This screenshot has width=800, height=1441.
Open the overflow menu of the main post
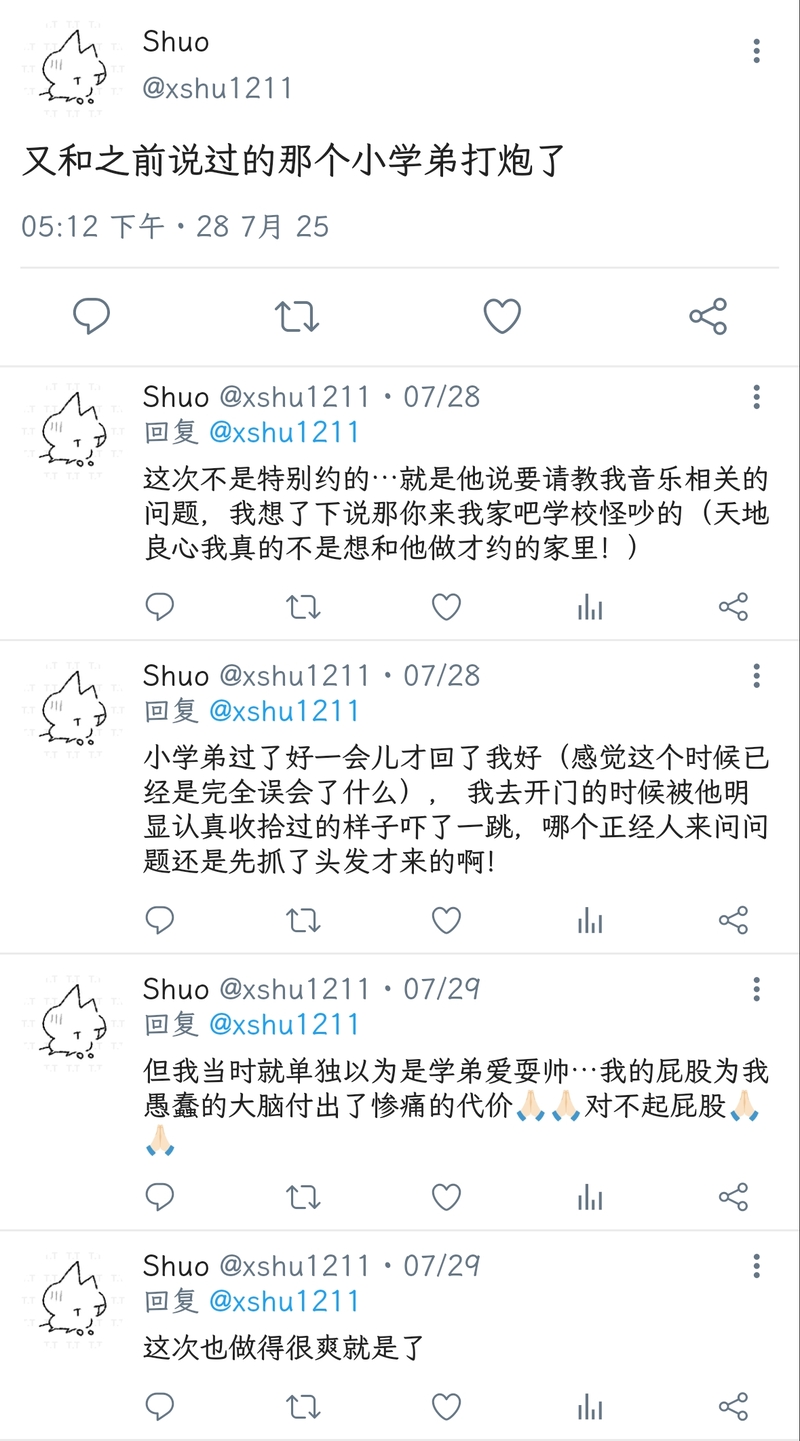click(757, 50)
